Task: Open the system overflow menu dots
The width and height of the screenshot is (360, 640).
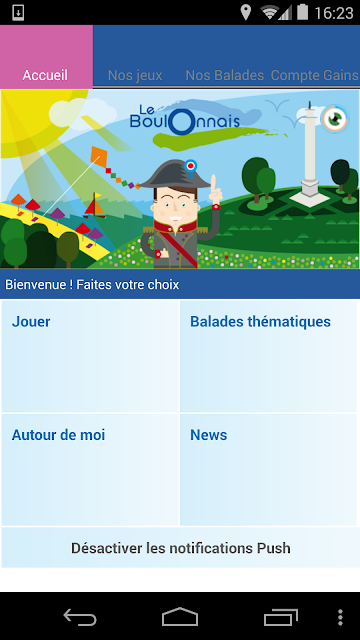Action: click(x=341, y=617)
